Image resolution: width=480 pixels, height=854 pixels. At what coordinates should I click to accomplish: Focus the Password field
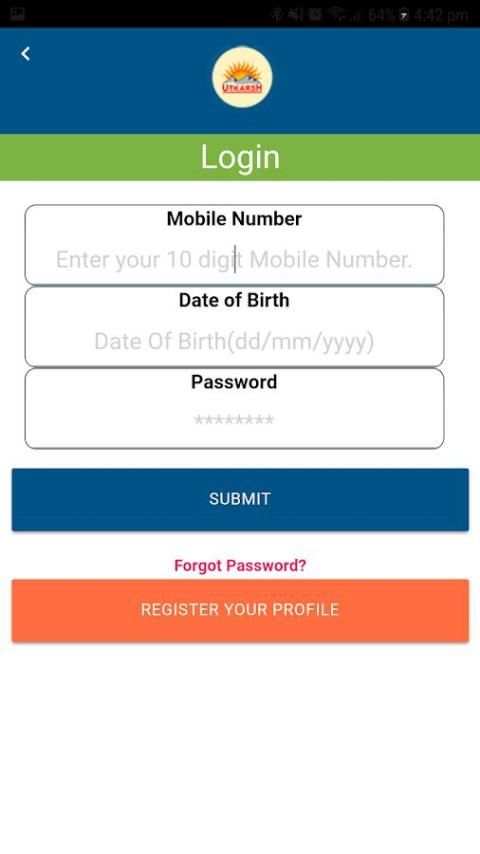coord(234,408)
